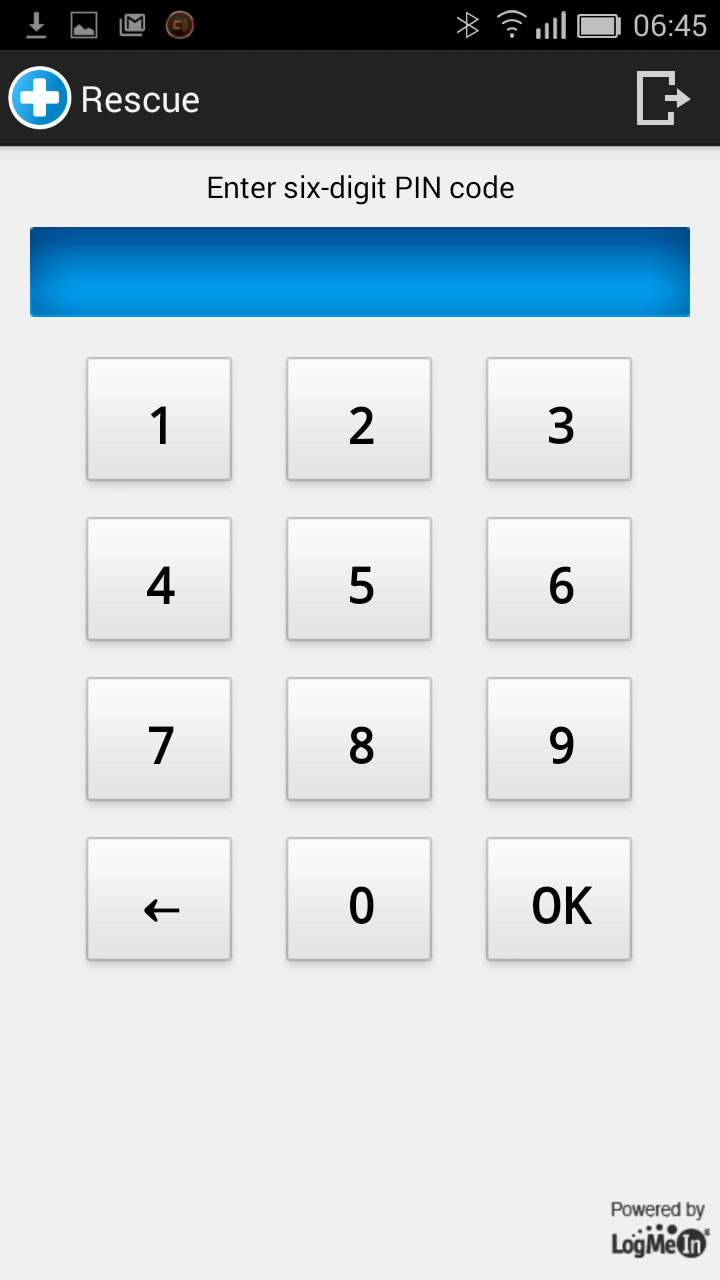Image resolution: width=720 pixels, height=1280 pixels.
Task: Confirm the PIN with the OK button
Action: [x=559, y=899]
